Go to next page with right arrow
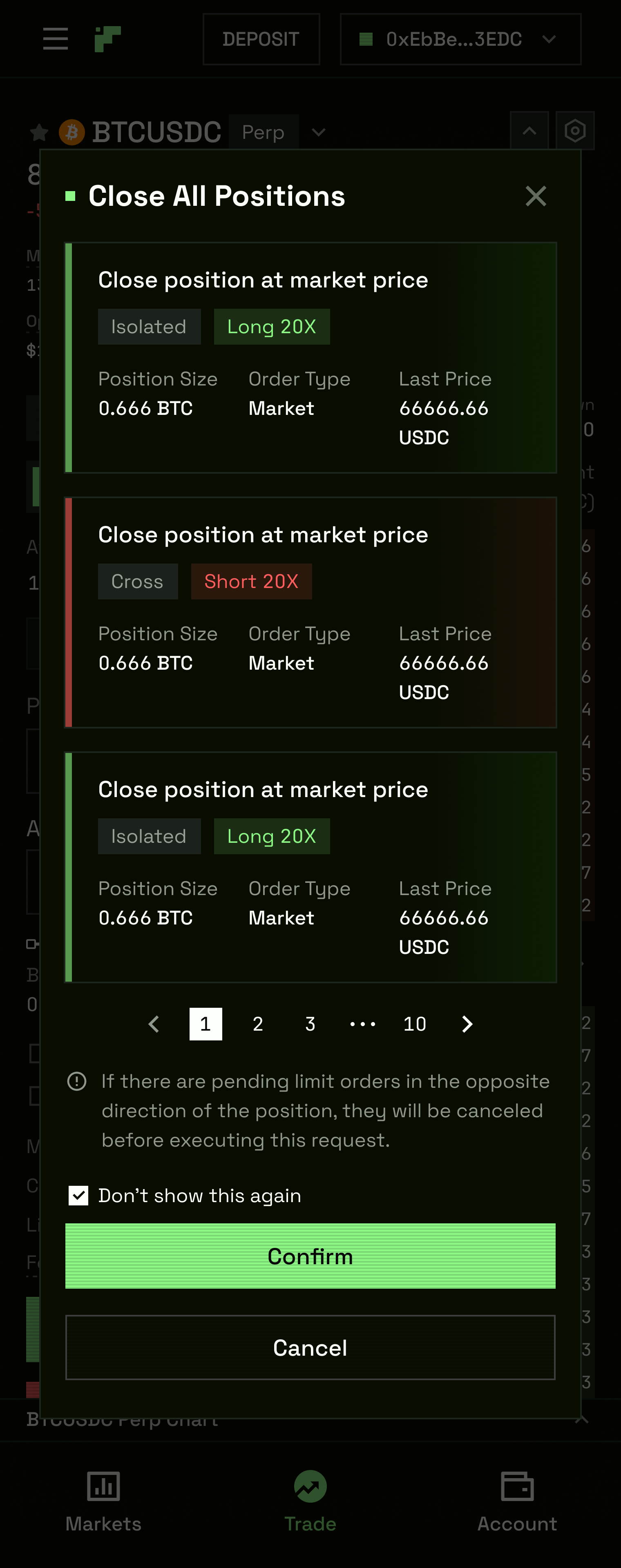This screenshot has width=621, height=1568. point(466,1024)
